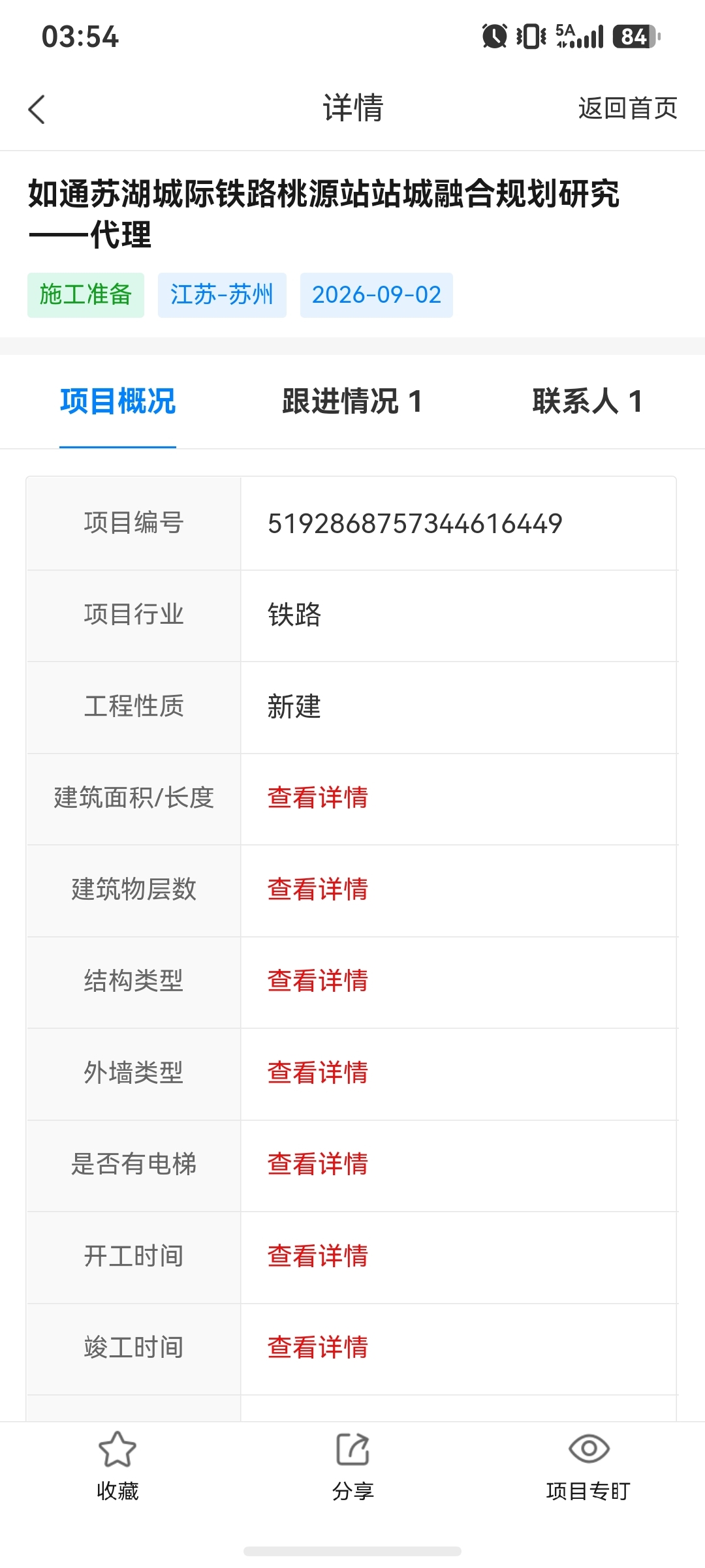View details for 建筑面积/长度
Screen dimensions: 705x1568
point(317,797)
